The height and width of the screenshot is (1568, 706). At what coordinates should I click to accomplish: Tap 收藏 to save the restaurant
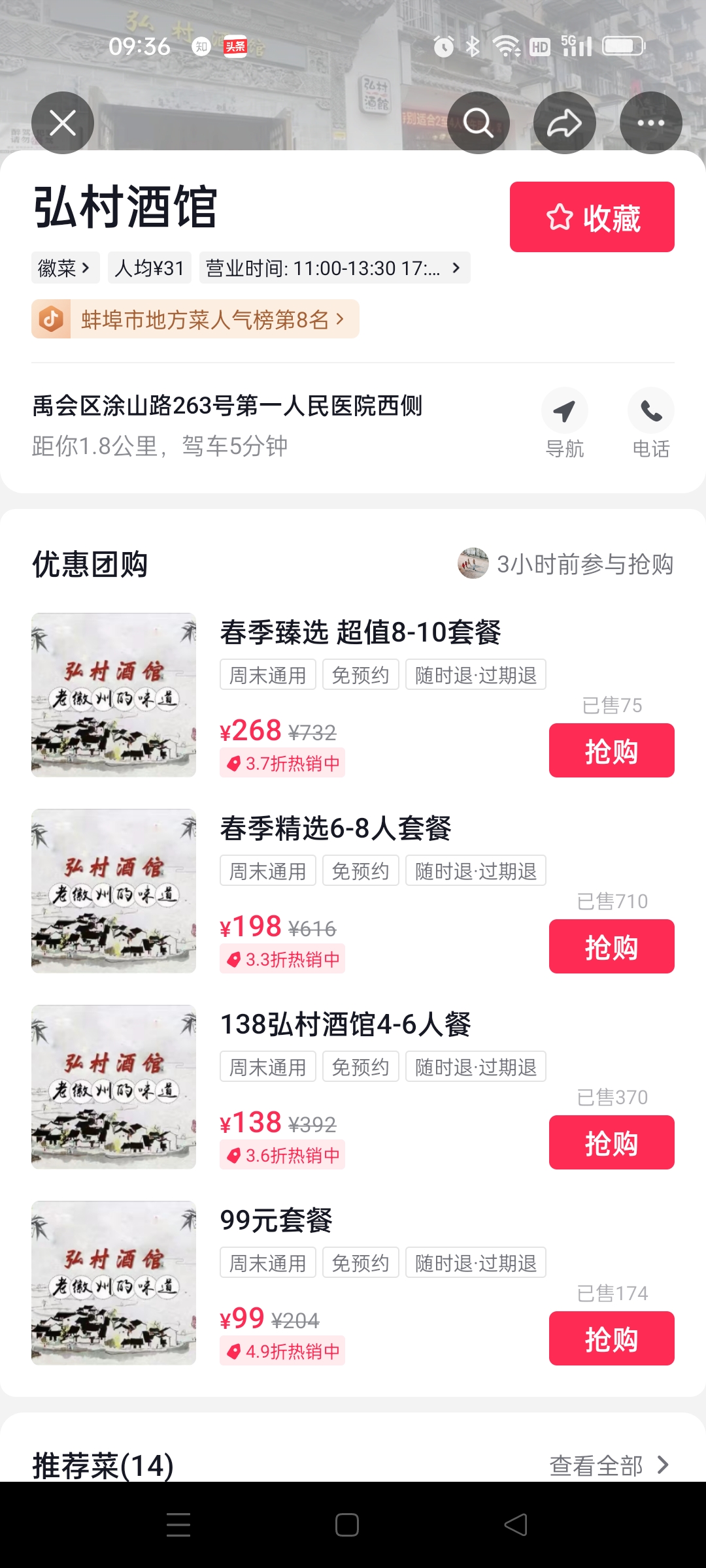[592, 217]
